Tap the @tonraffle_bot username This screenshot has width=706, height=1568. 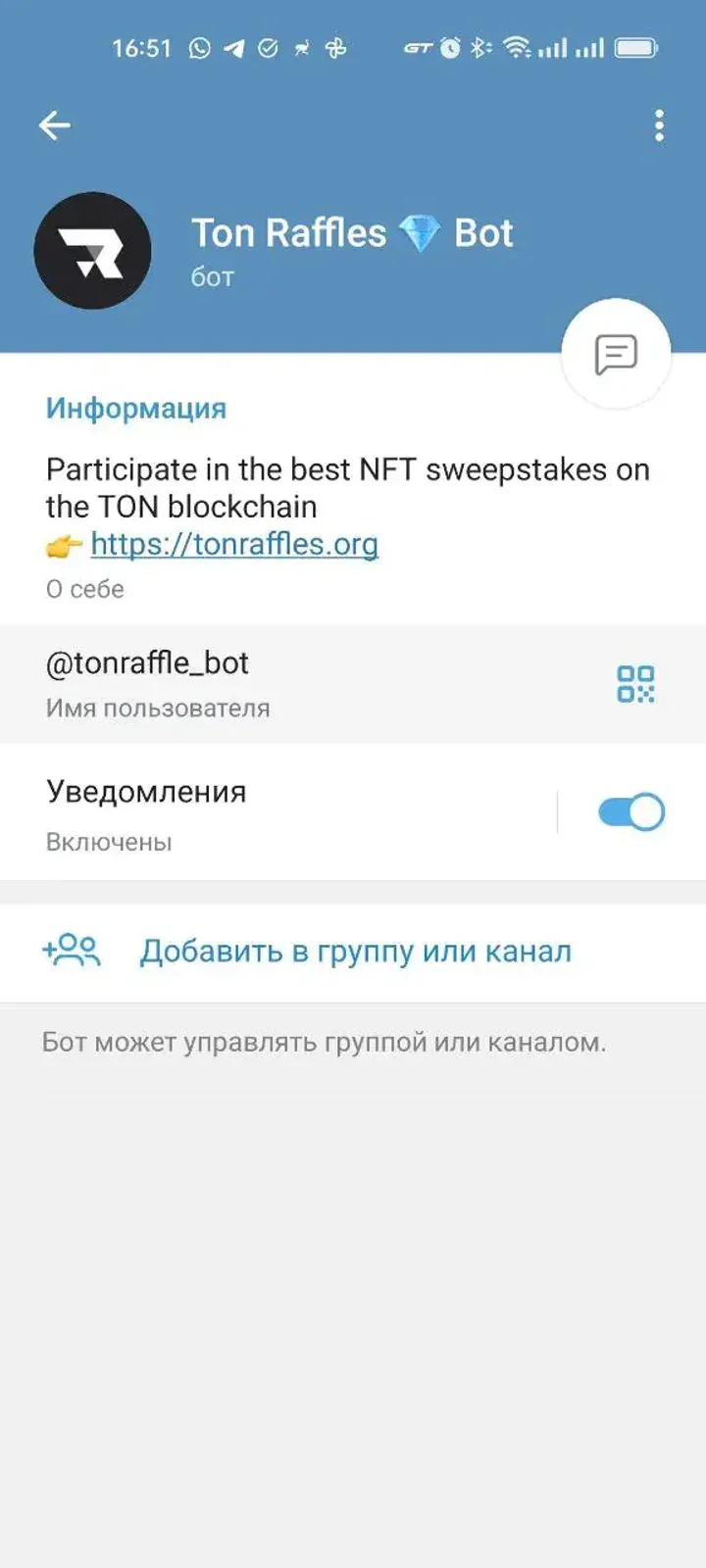(147, 662)
